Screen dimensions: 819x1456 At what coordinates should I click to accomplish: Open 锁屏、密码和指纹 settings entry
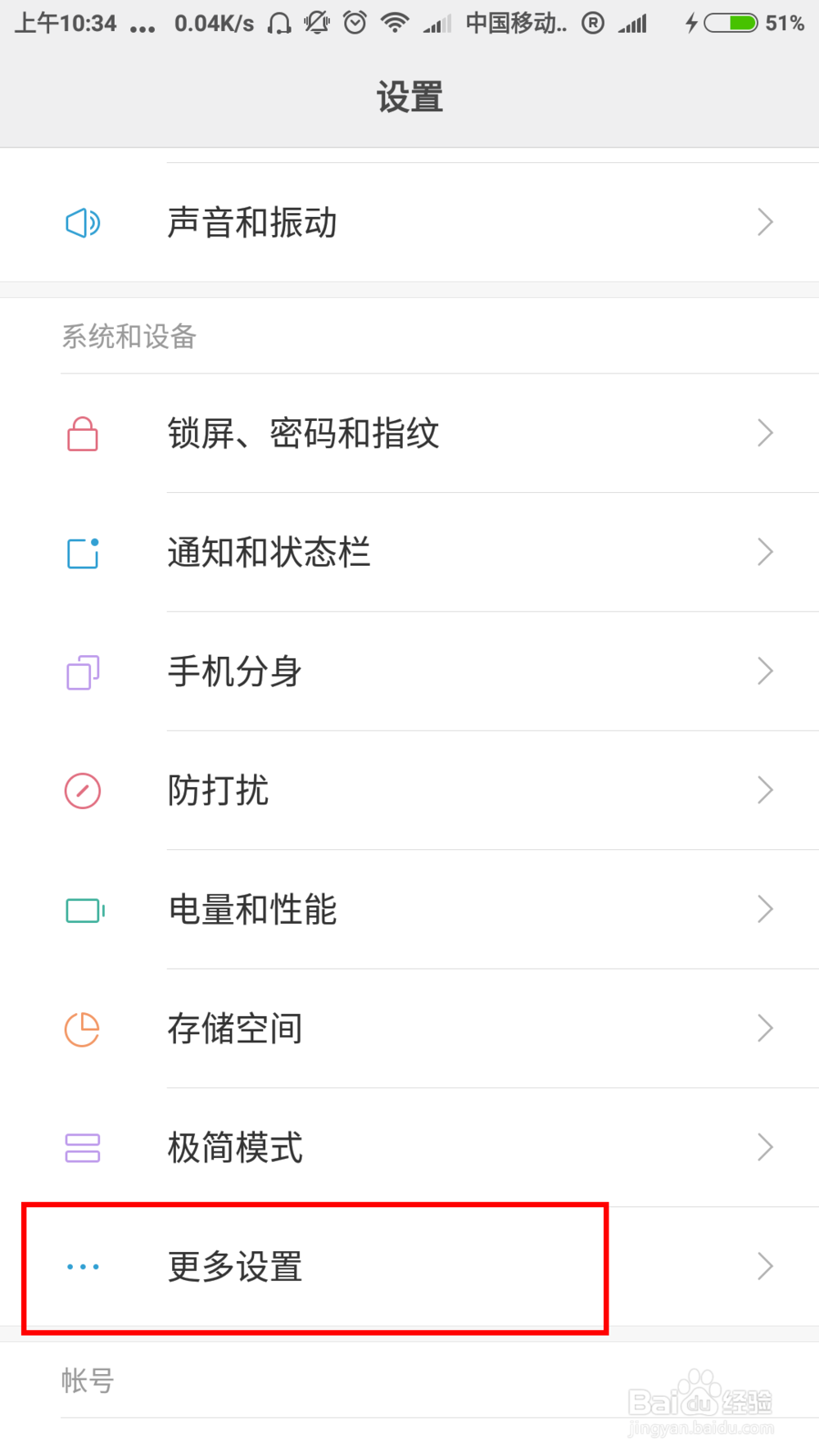pos(303,433)
